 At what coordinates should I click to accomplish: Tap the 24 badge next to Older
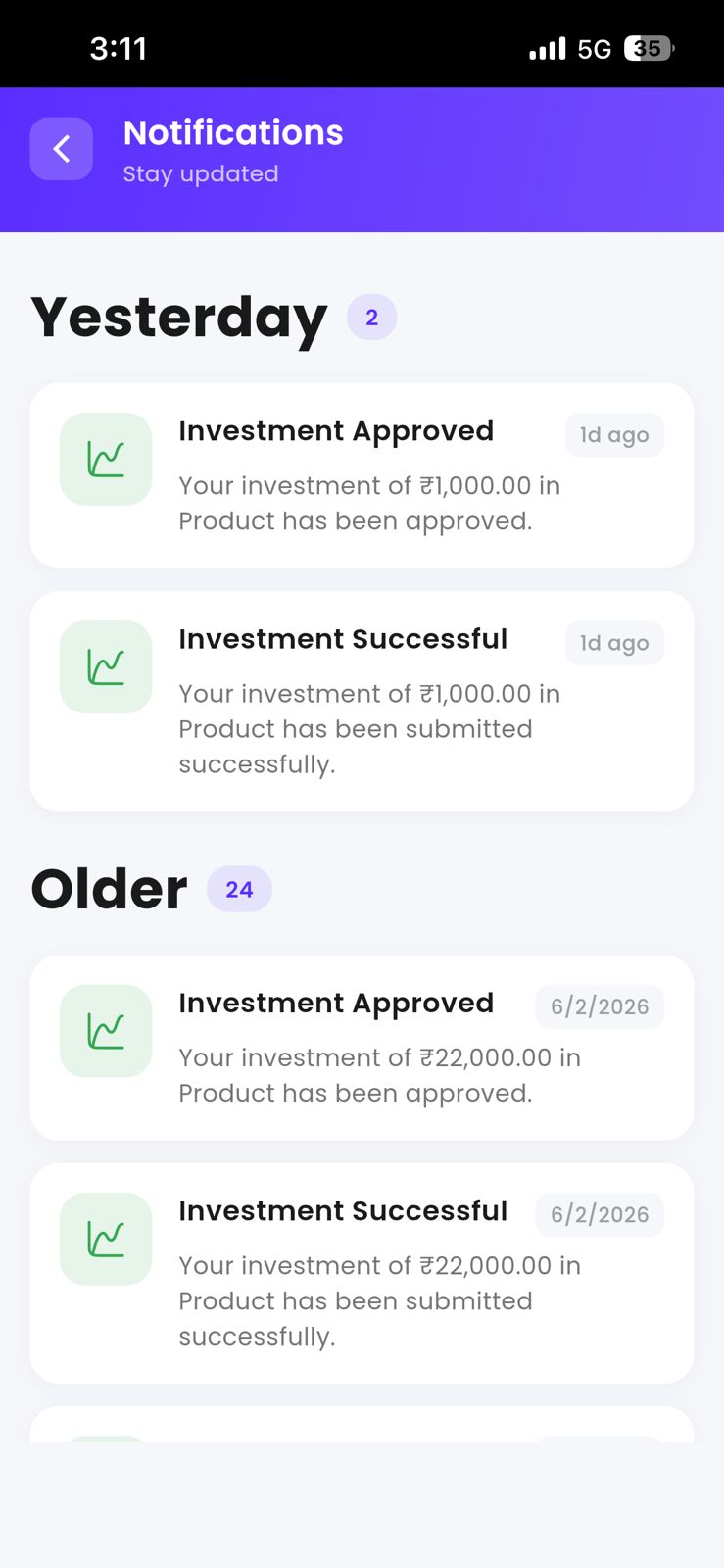tap(239, 888)
